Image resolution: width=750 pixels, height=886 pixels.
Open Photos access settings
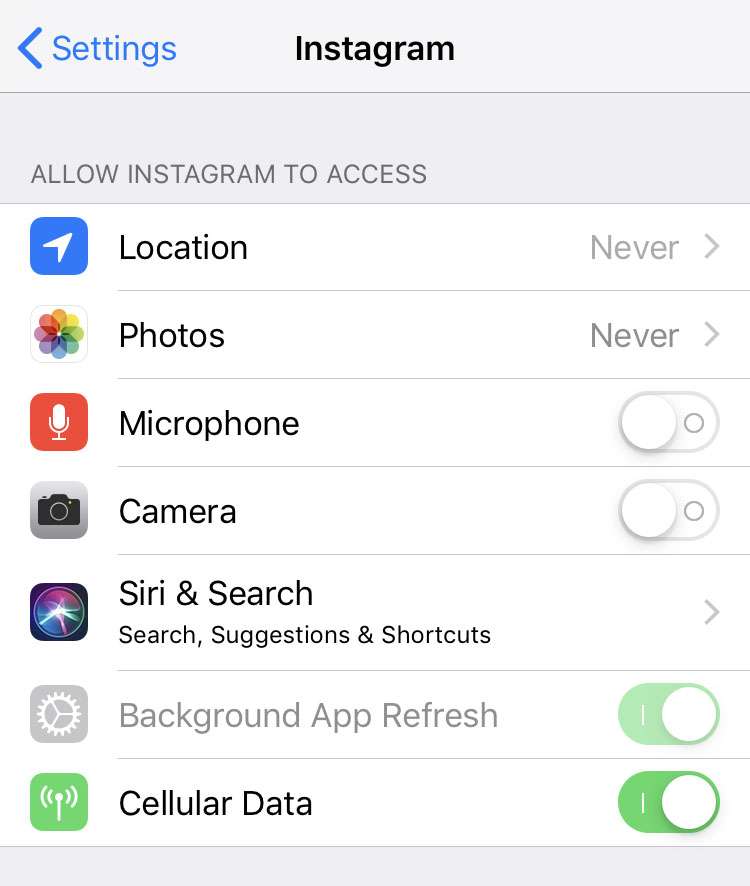(x=375, y=335)
